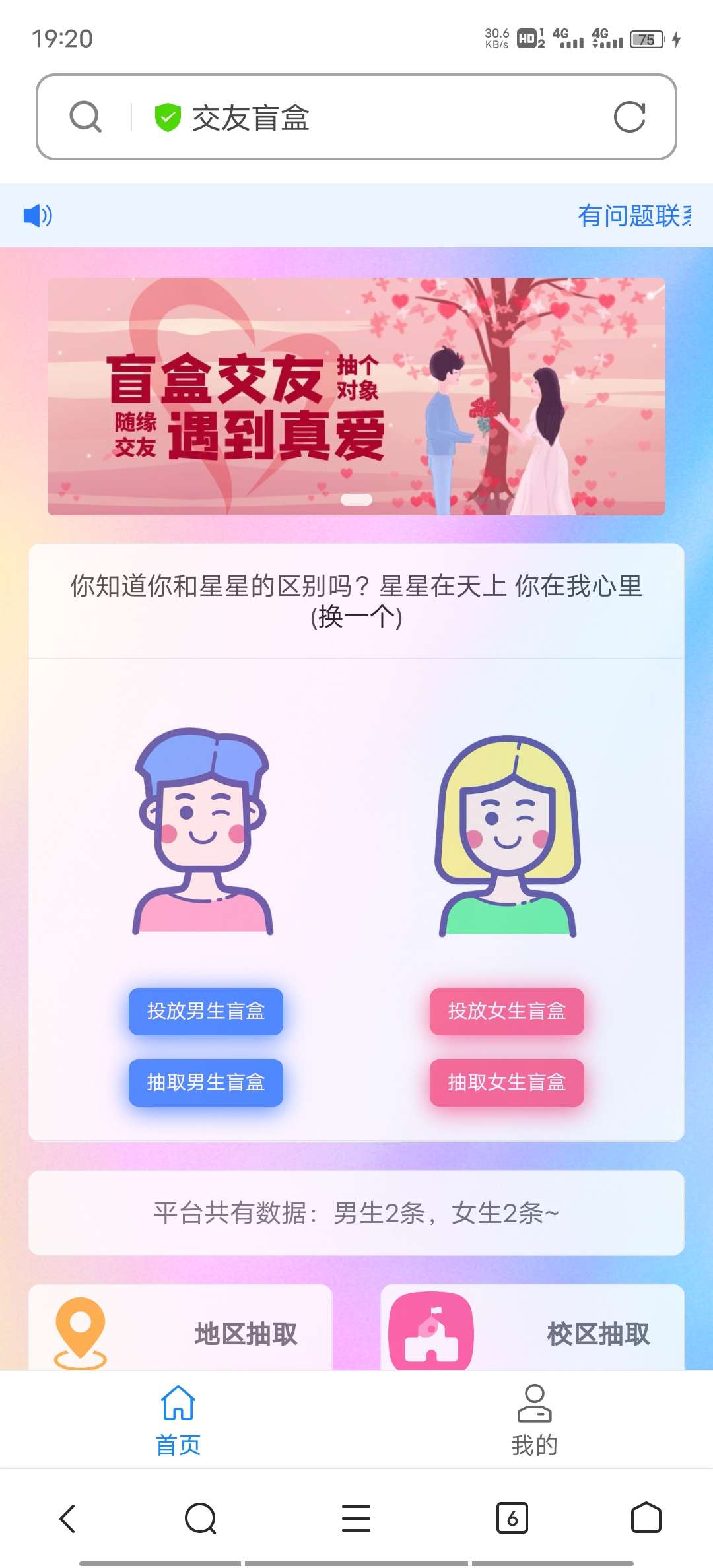Open the browser search in the bottom toolbar
The height and width of the screenshot is (1568, 713).
(201, 1518)
